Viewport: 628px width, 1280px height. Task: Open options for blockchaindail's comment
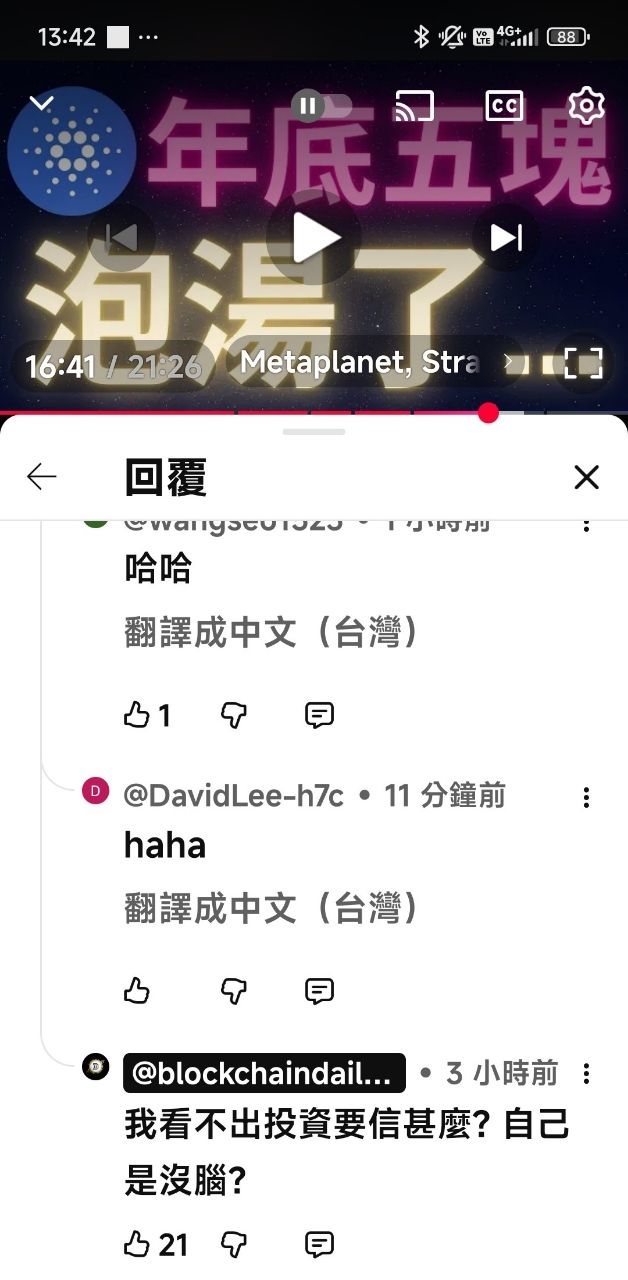(x=586, y=1074)
